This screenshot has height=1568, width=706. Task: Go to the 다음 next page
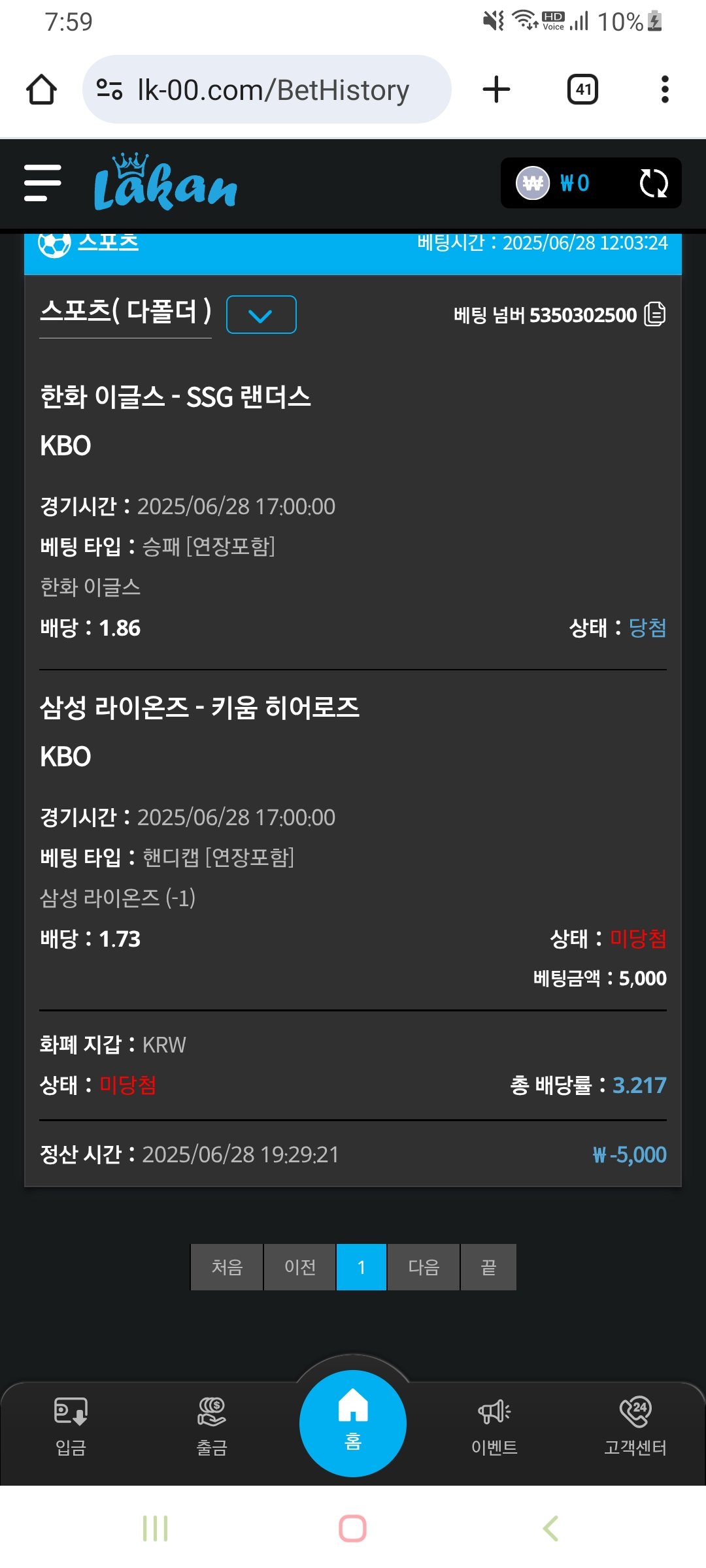pos(424,1267)
